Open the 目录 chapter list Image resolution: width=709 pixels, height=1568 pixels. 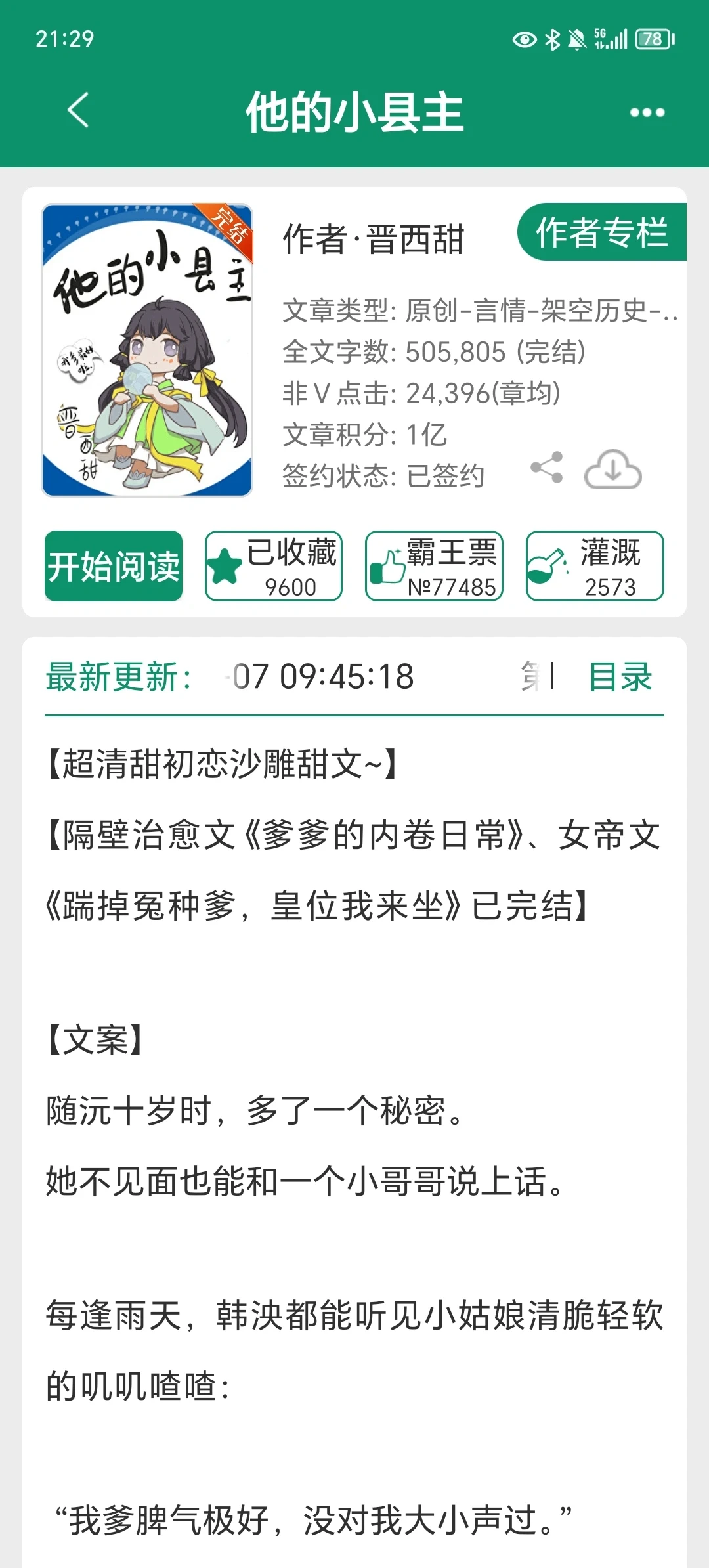tap(621, 675)
